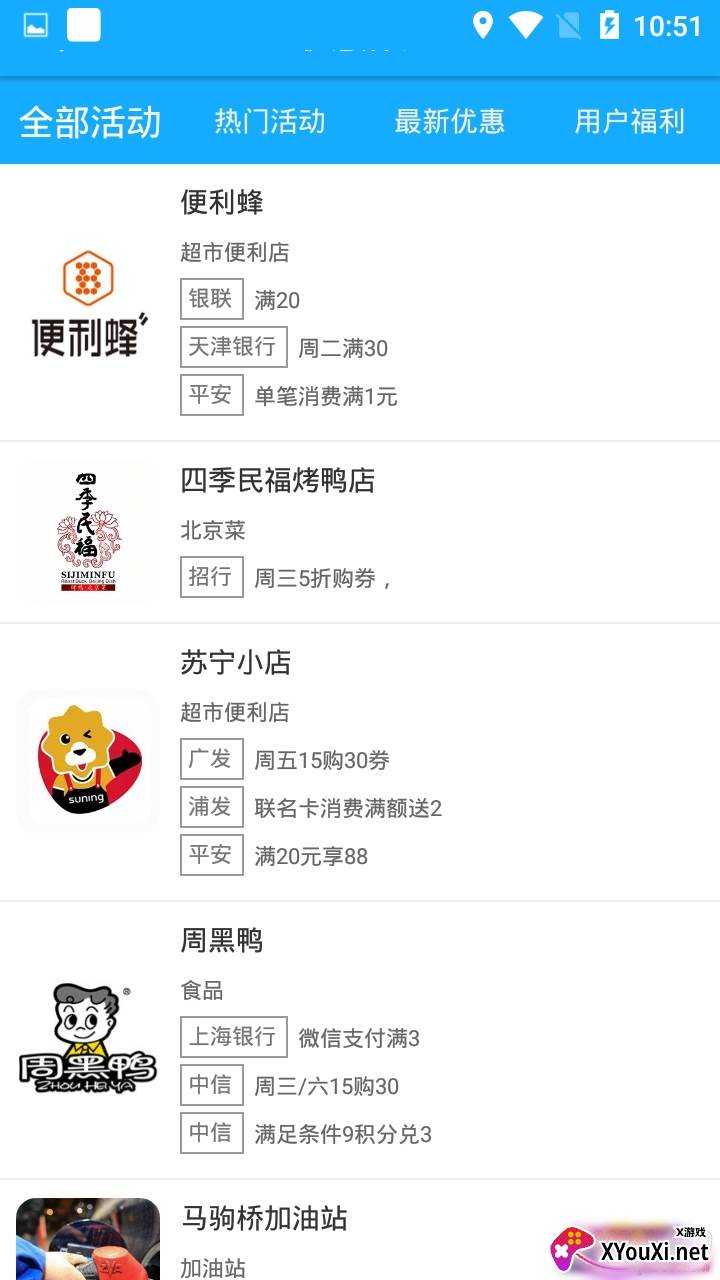Switch to the 全部活动 tab
The height and width of the screenshot is (1280, 720).
[x=90, y=122]
